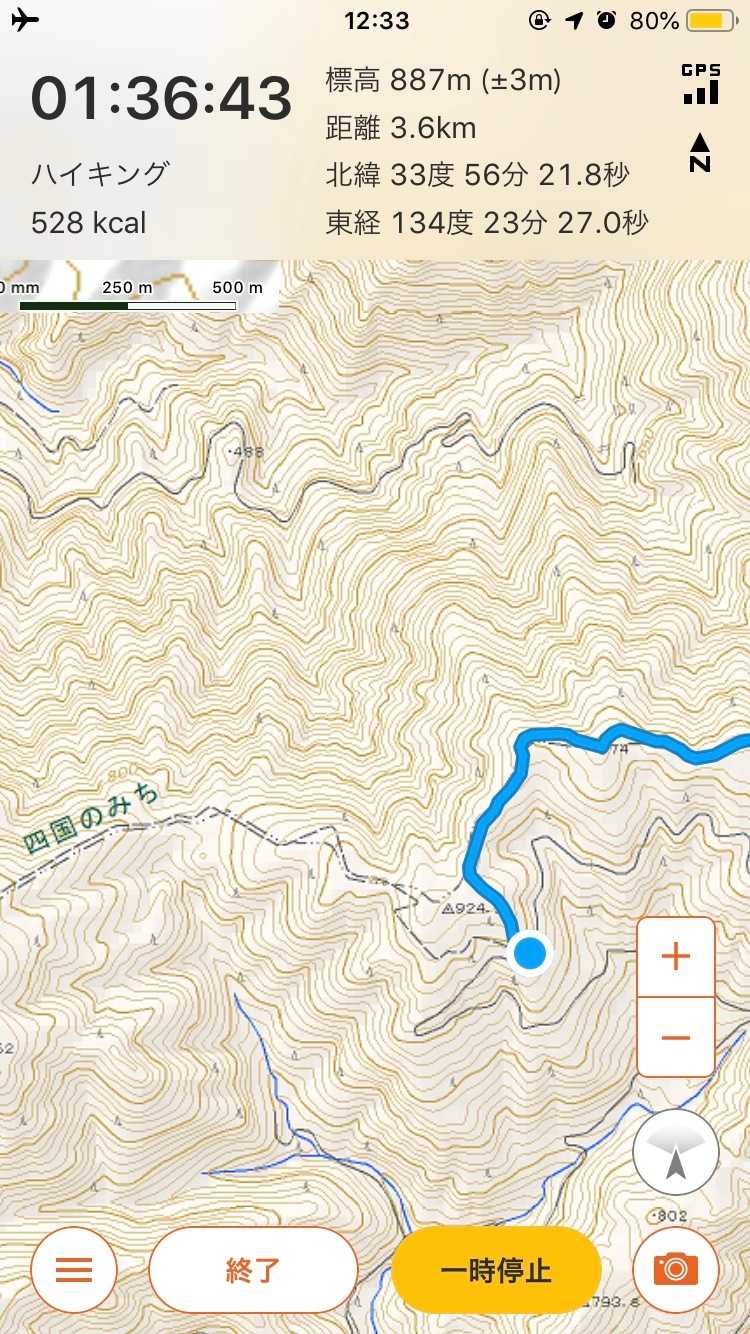Tap the north orientation indicator

[x=700, y=153]
